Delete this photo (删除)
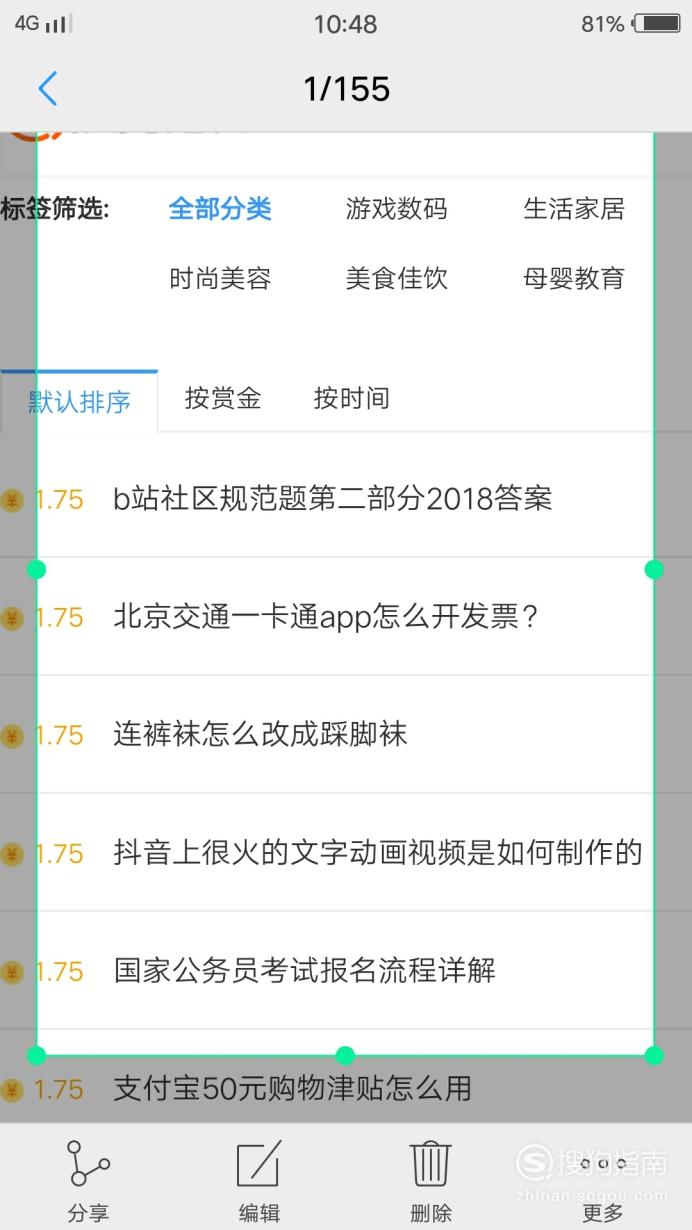 [431, 1182]
